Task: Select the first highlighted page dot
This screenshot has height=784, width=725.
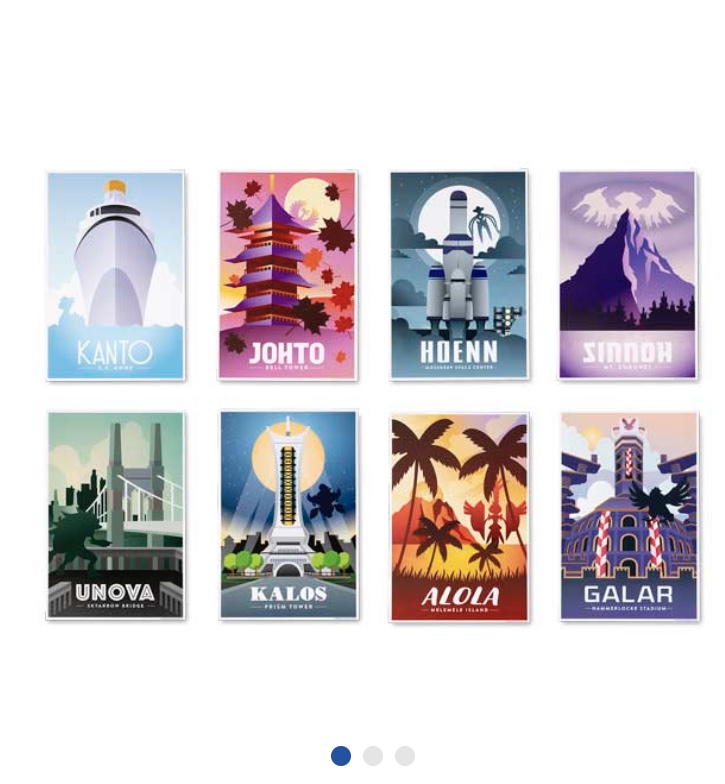Action: click(x=340, y=756)
